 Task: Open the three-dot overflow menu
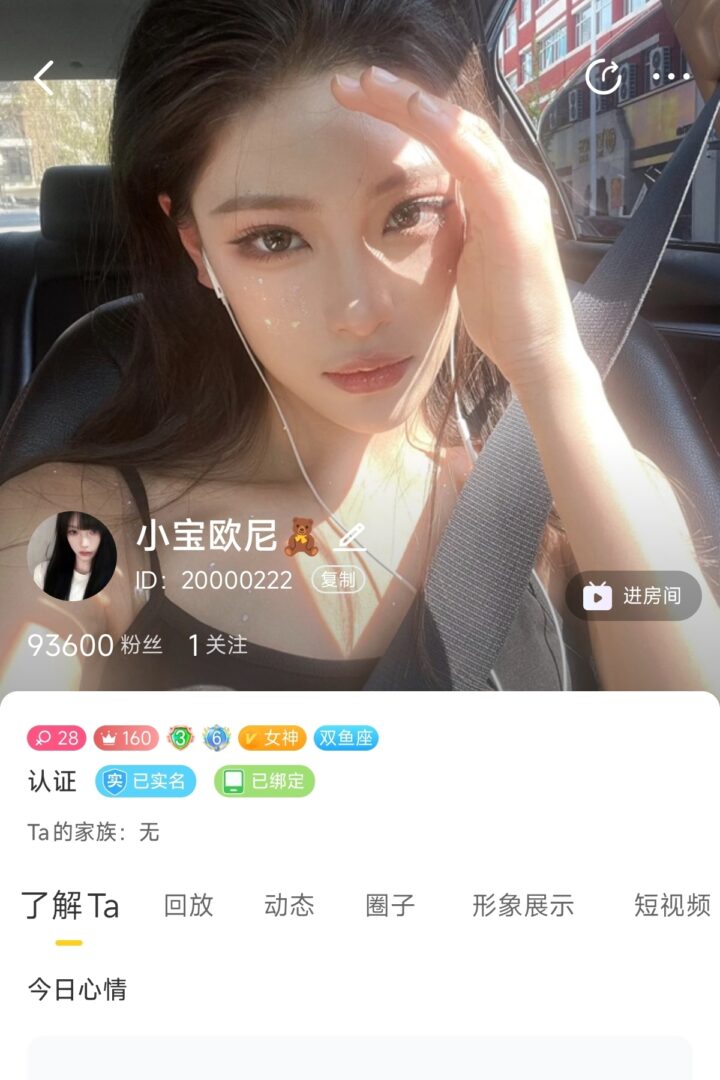670,76
